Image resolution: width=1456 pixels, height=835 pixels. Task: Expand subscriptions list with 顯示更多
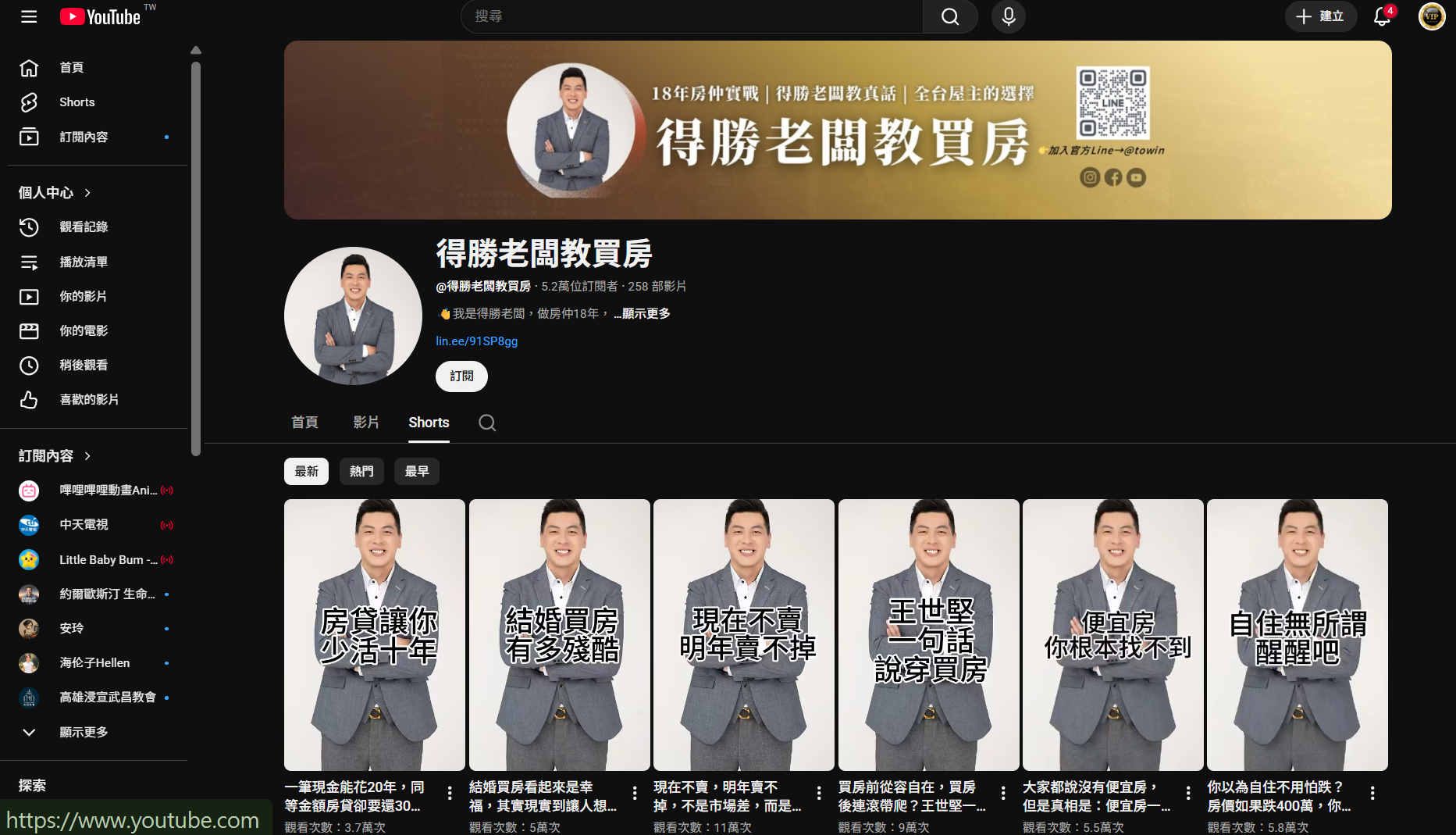(84, 733)
